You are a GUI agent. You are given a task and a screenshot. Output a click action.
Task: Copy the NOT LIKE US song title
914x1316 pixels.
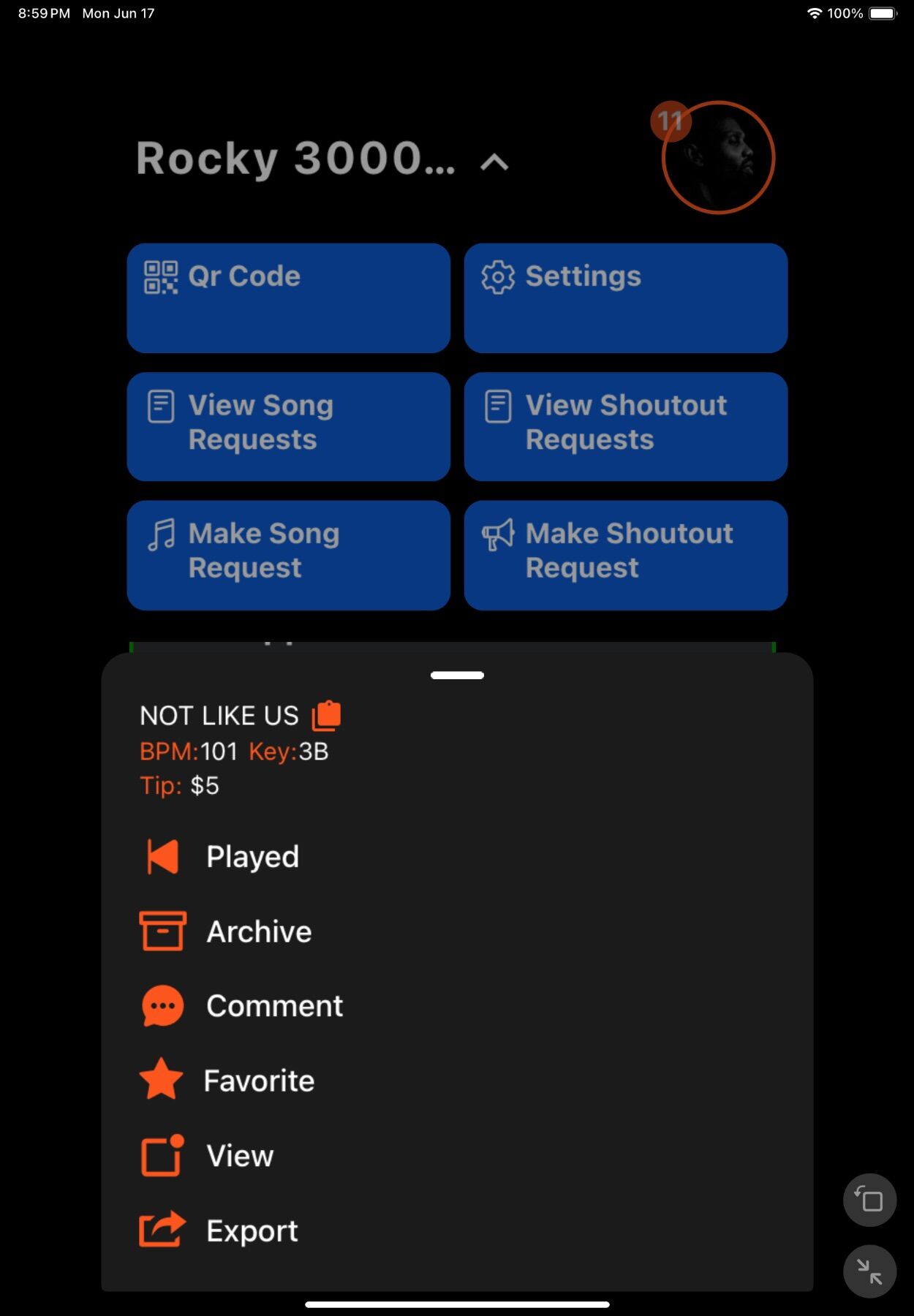click(x=326, y=716)
